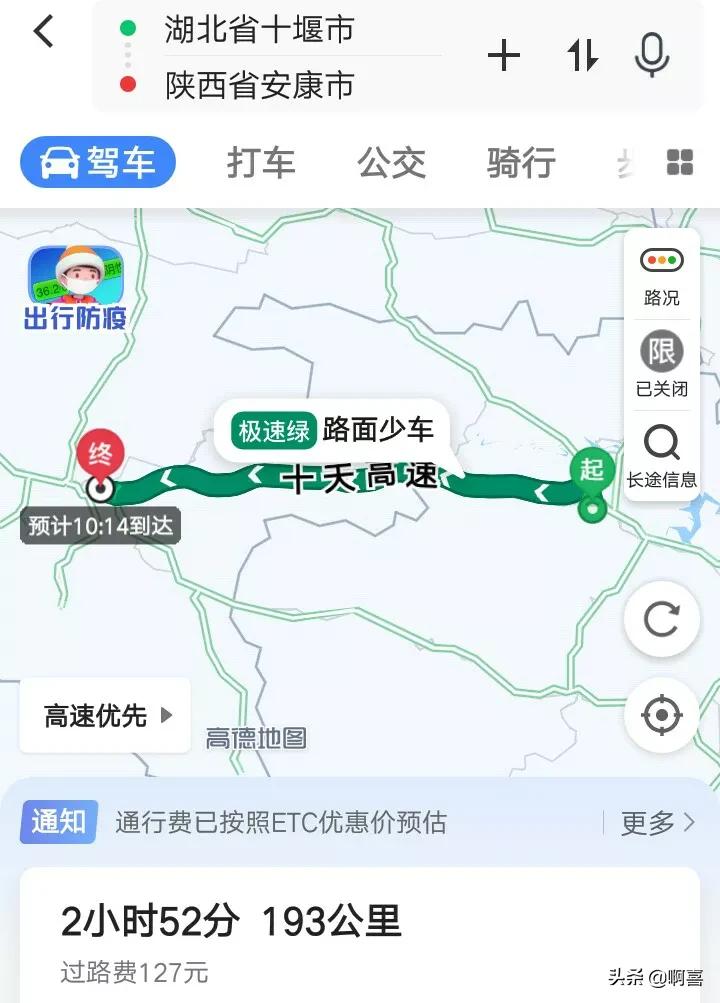Swap start and destination points
Screen dimensions: 720x1003
tap(582, 56)
